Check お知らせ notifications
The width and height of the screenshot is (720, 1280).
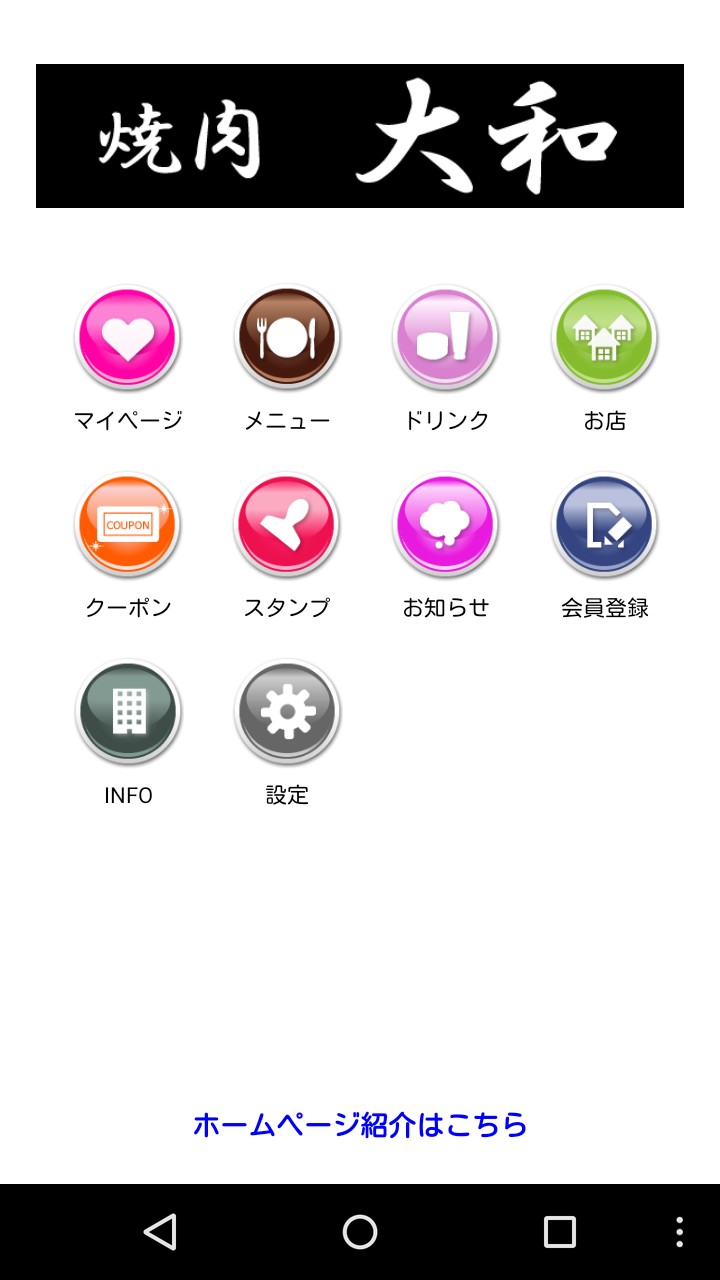[445, 525]
